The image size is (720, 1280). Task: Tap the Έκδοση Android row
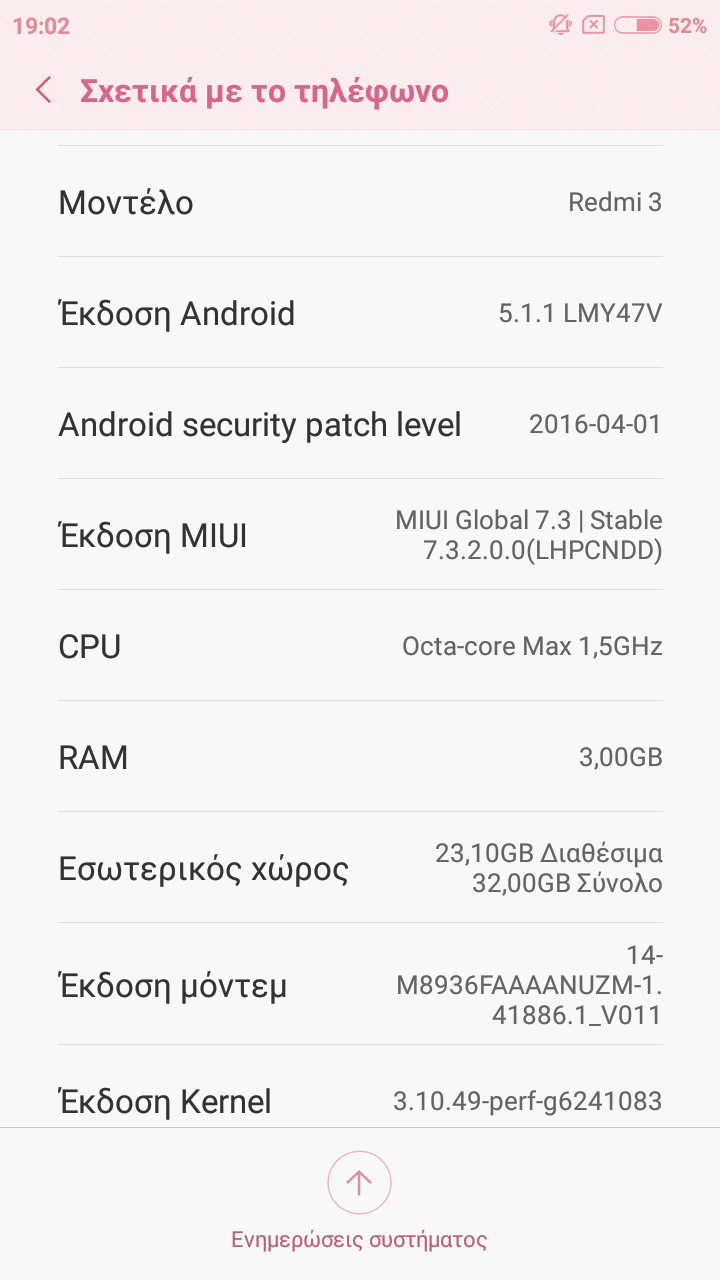point(360,313)
